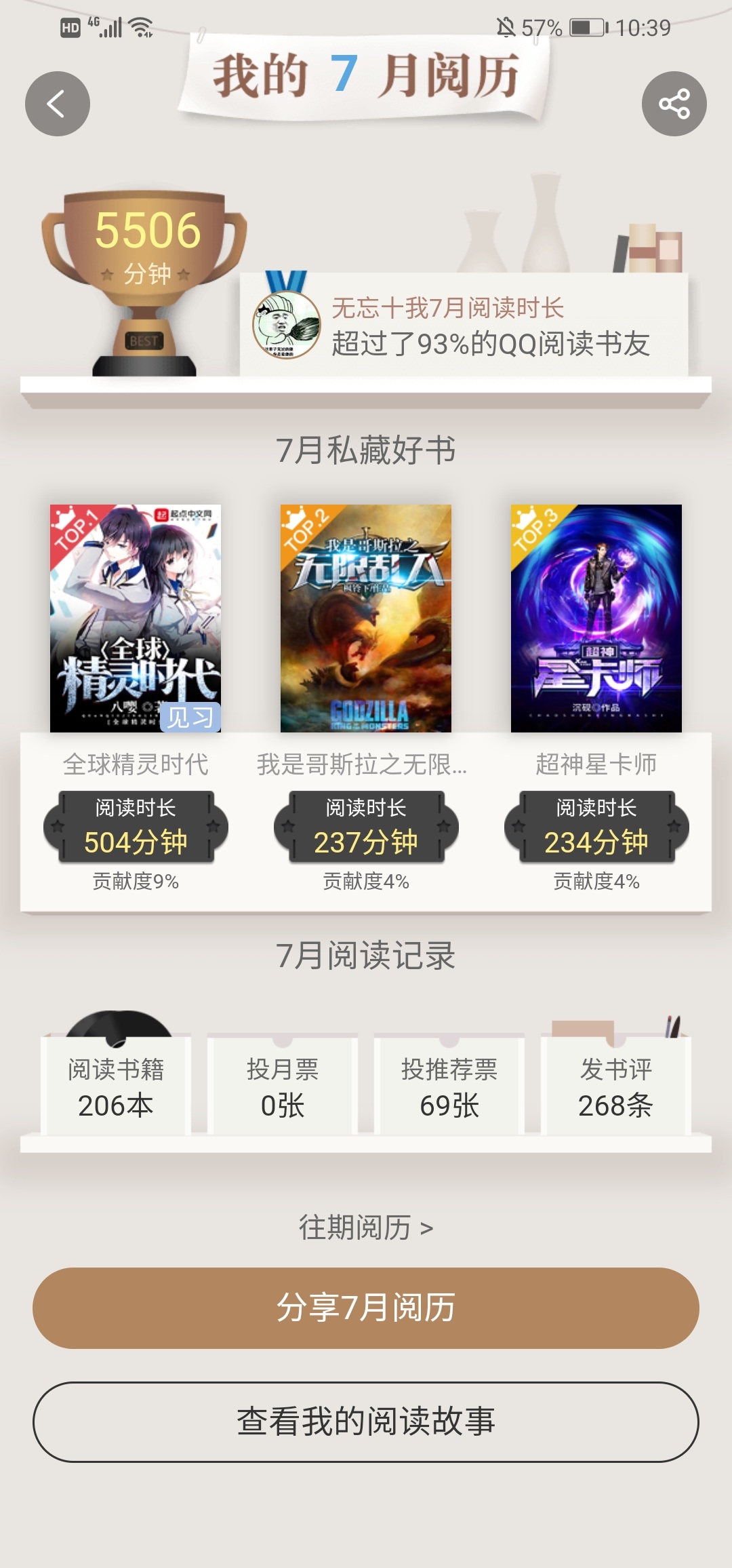Open the share icon at top
The width and height of the screenshot is (732, 1568).
(674, 104)
